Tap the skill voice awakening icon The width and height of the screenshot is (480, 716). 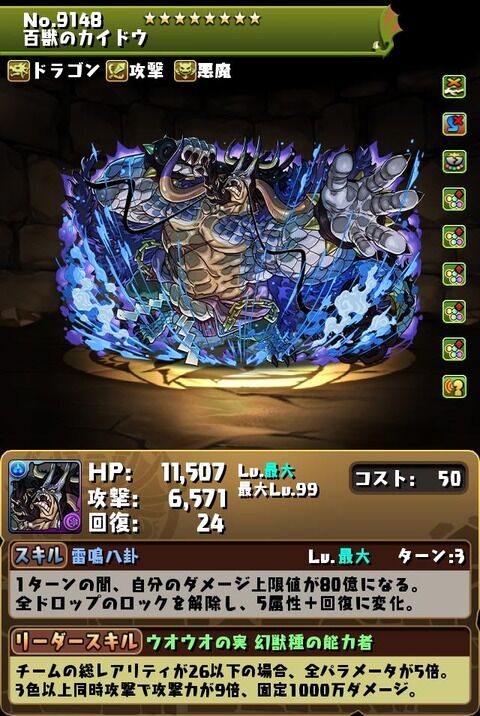454,386
